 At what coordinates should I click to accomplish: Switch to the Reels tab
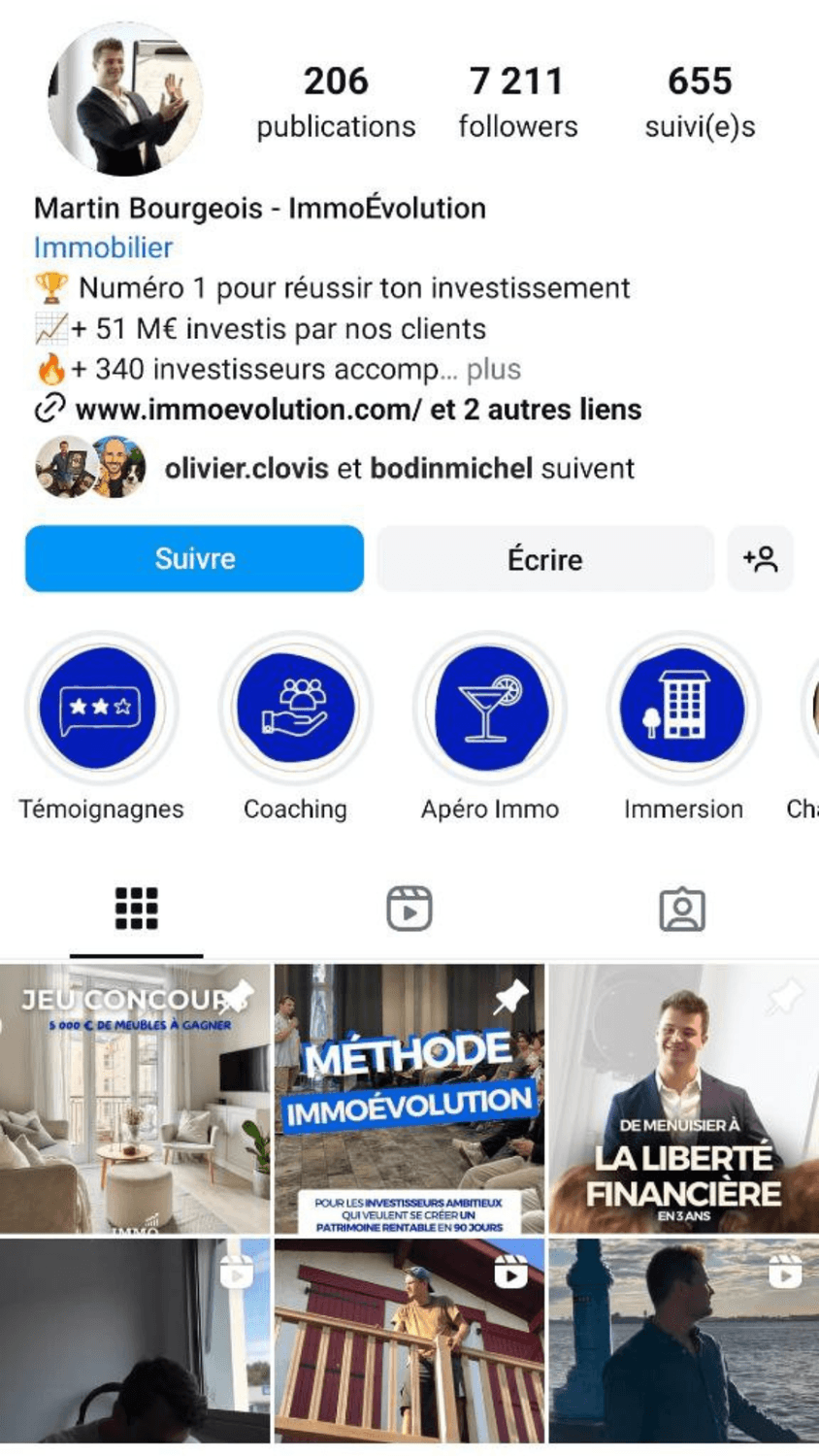coord(409,910)
